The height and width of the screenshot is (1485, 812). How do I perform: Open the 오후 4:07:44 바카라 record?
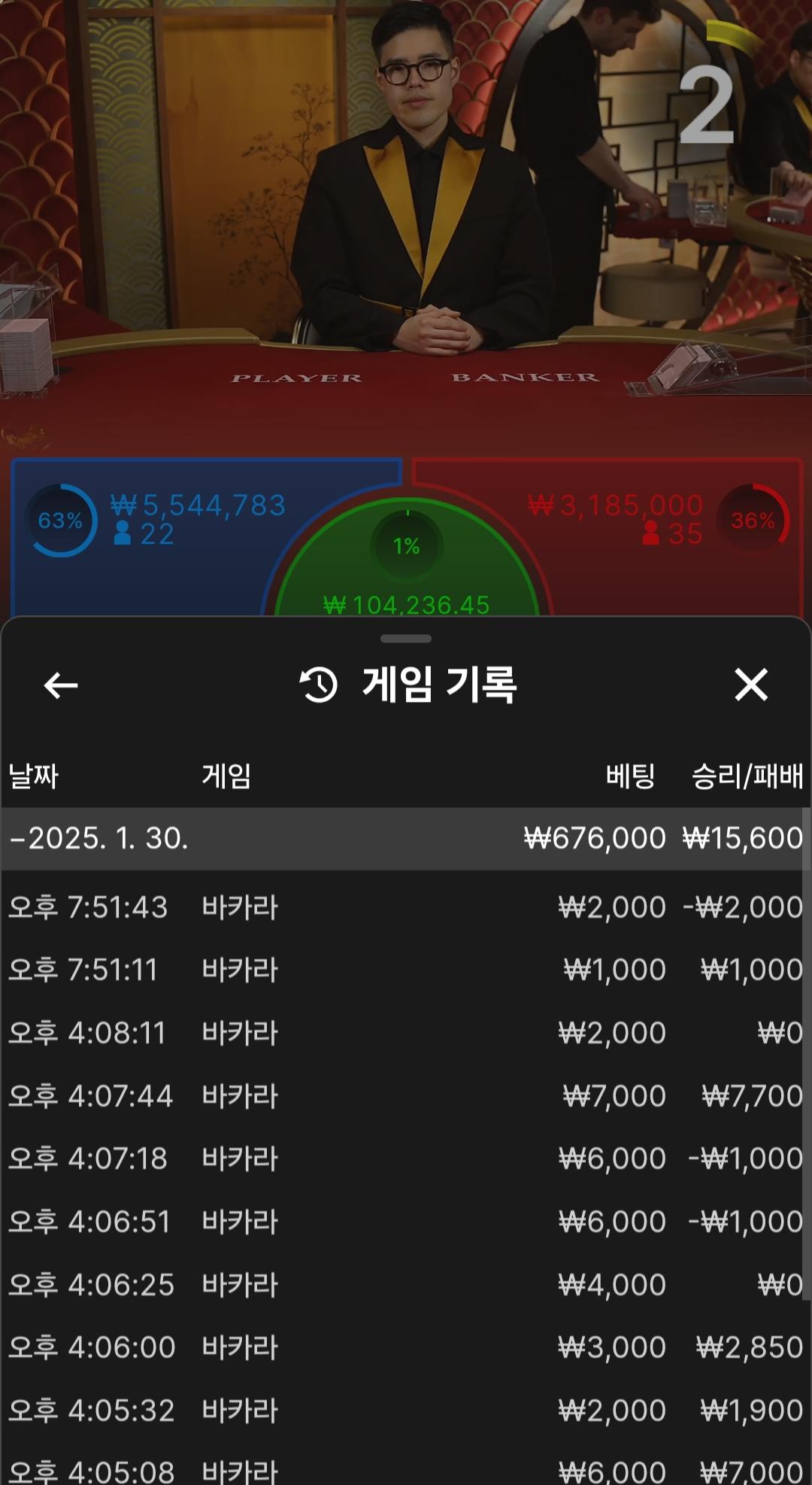click(404, 1095)
